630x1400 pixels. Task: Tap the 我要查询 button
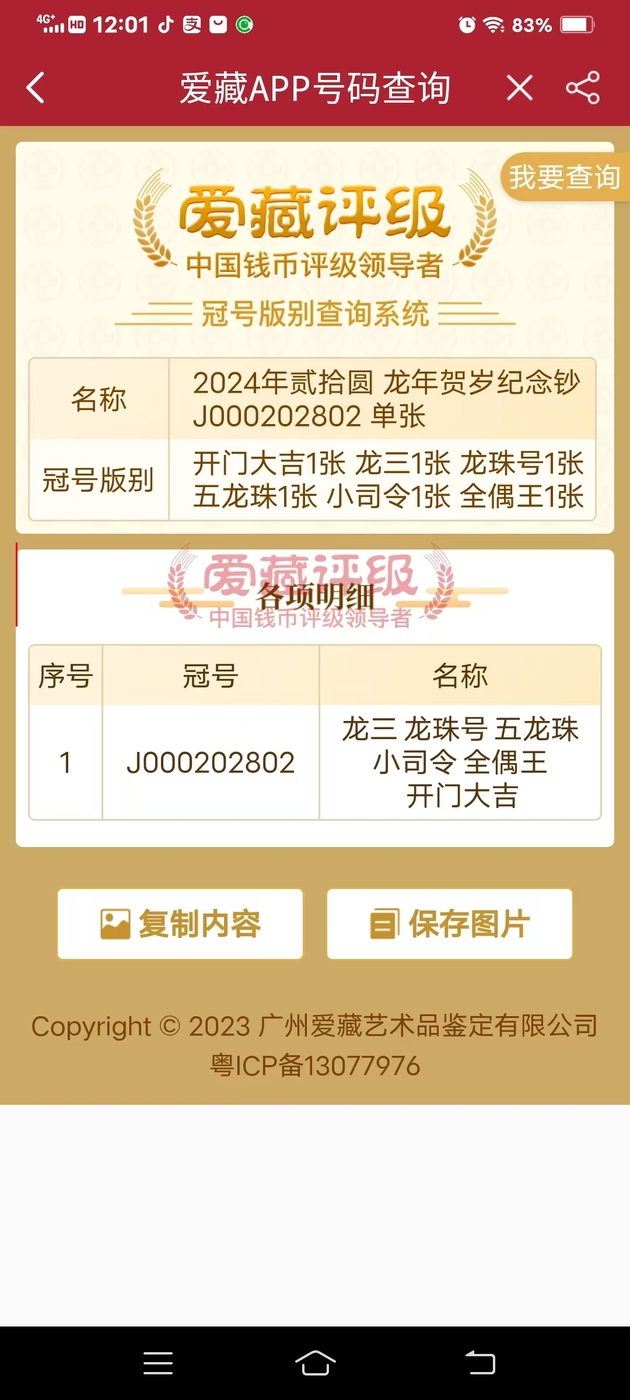click(x=564, y=177)
